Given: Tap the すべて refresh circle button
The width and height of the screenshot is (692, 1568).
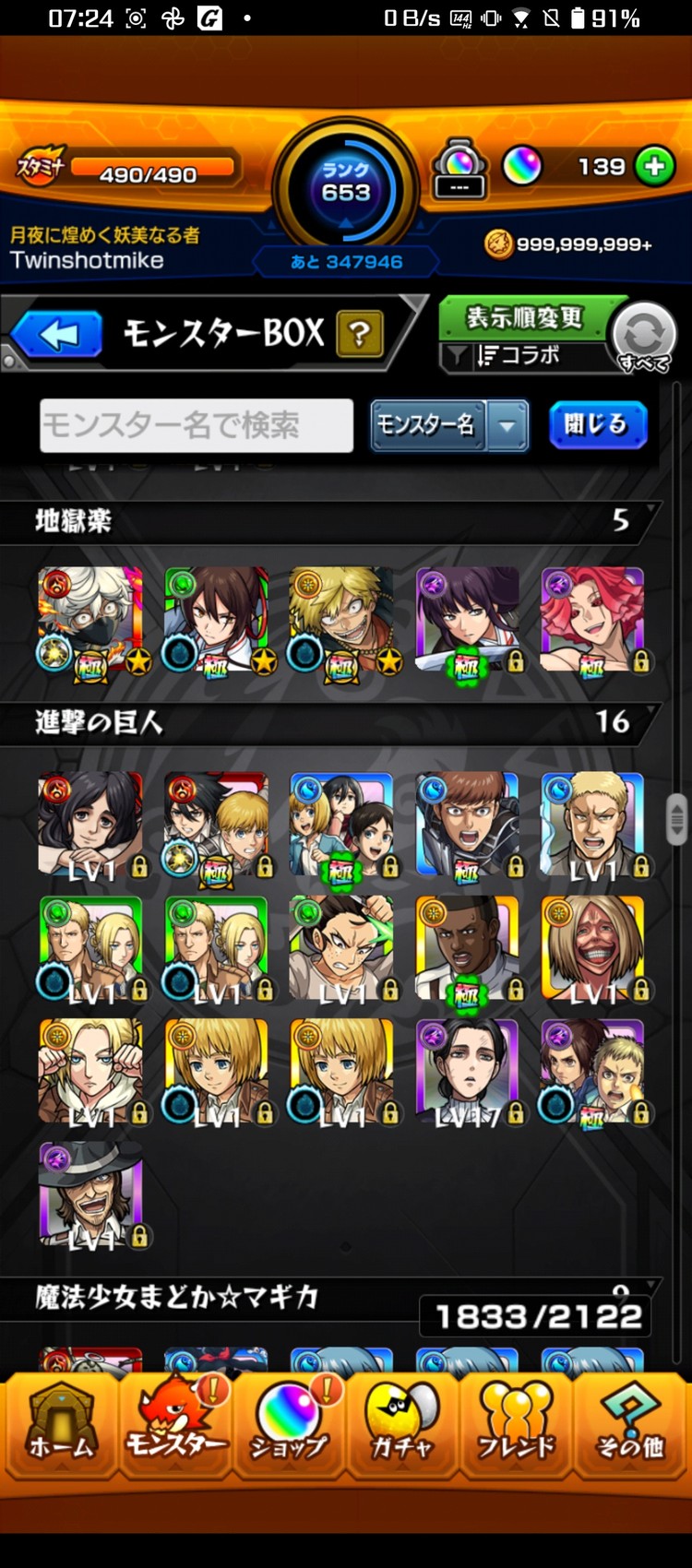Looking at the screenshot, I should [644, 336].
